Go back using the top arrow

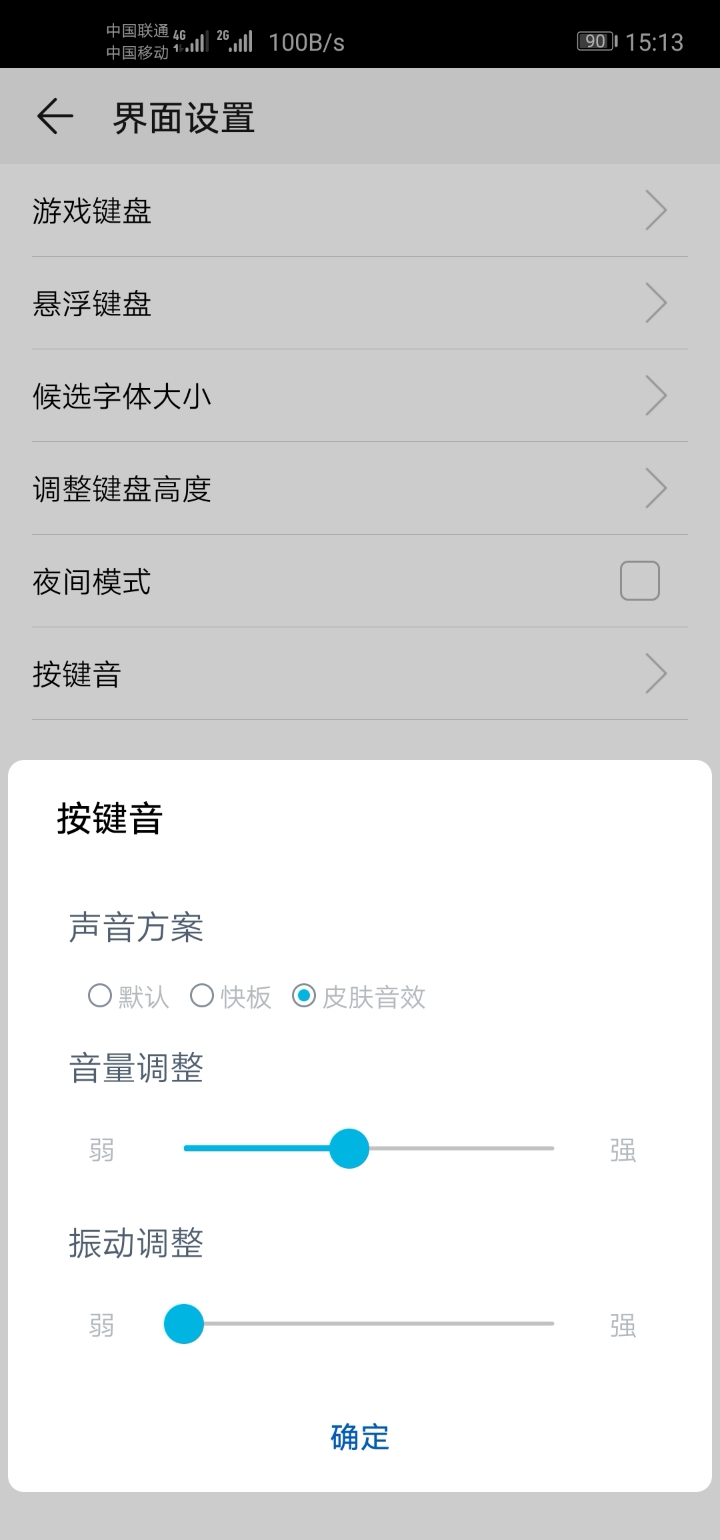[55, 117]
